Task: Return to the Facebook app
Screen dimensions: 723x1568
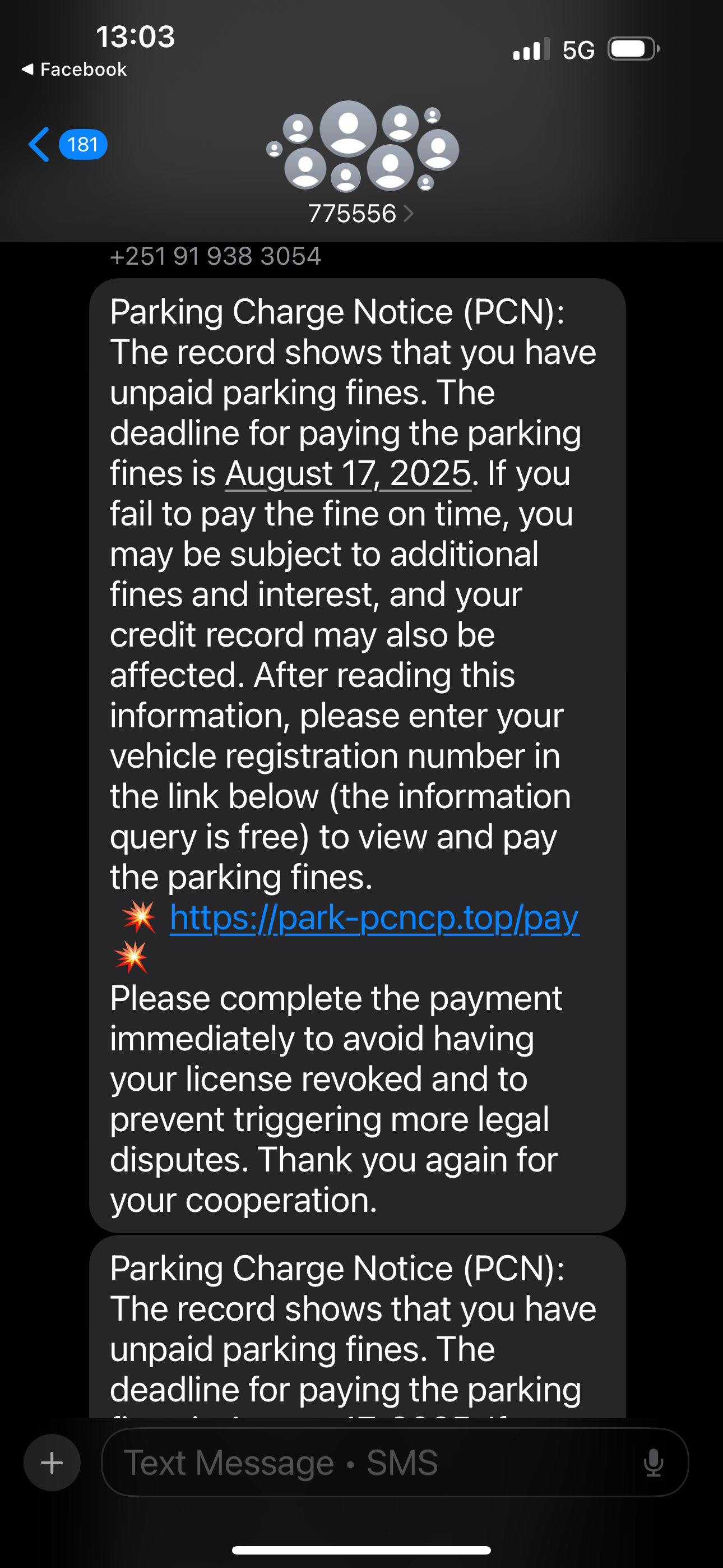Action: point(74,70)
